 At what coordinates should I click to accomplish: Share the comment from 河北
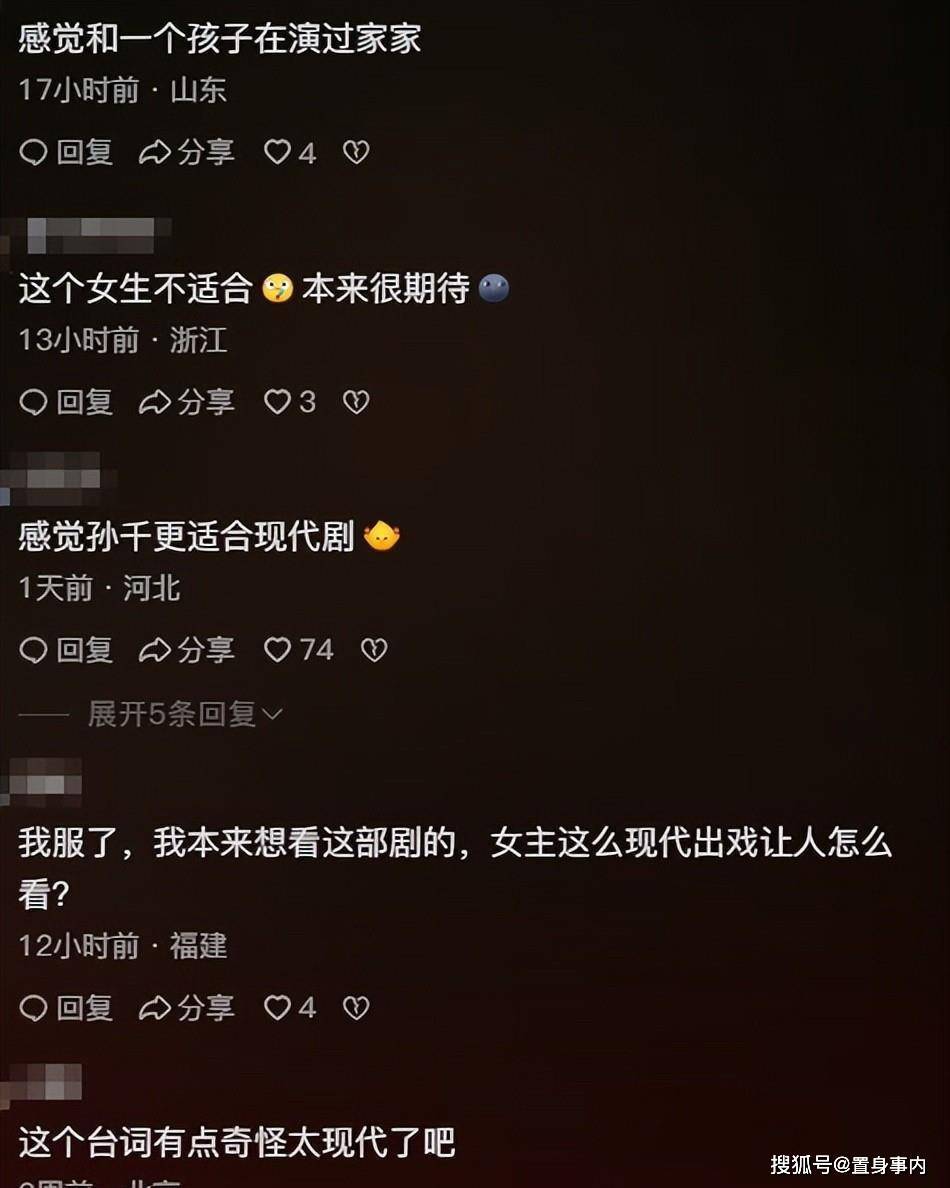[187, 650]
